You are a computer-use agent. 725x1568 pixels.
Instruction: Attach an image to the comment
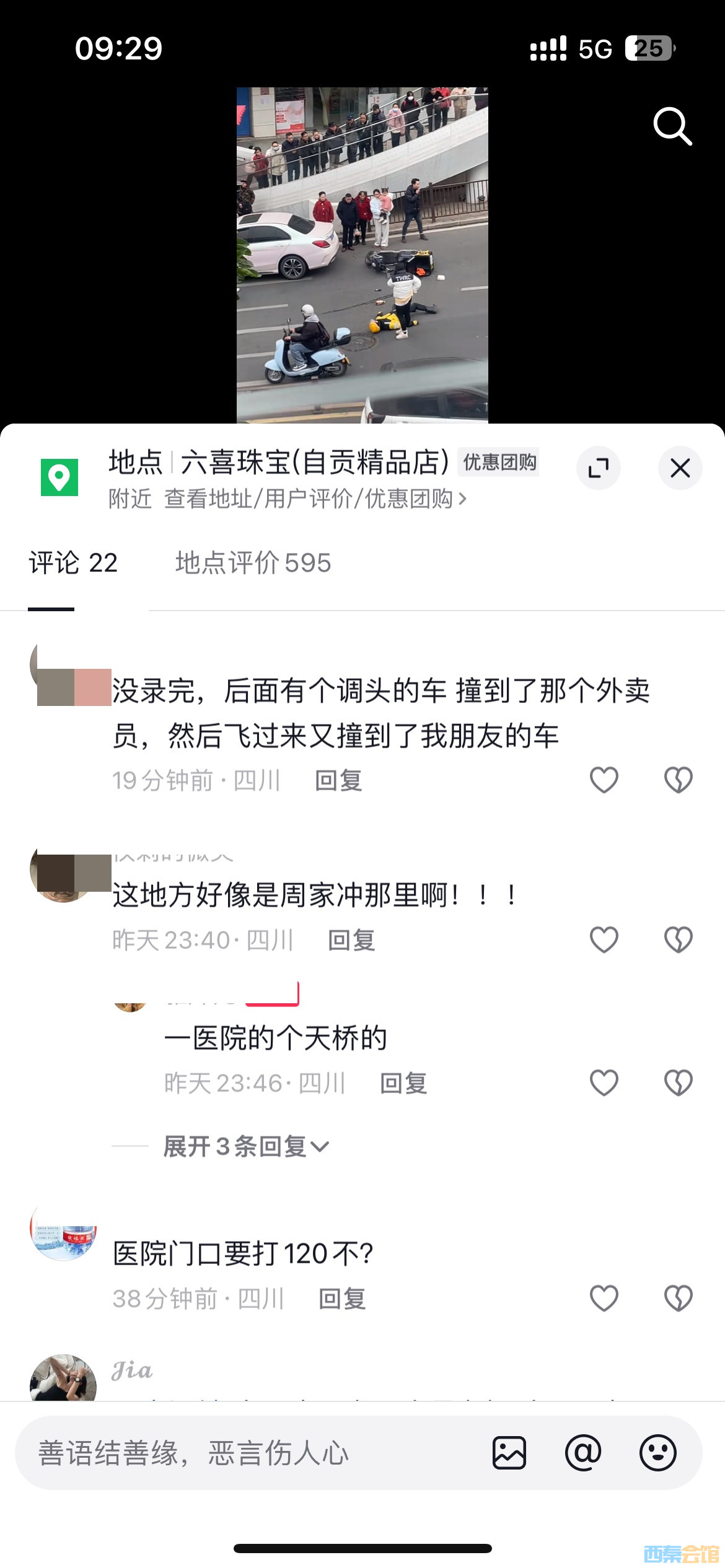click(x=509, y=1453)
